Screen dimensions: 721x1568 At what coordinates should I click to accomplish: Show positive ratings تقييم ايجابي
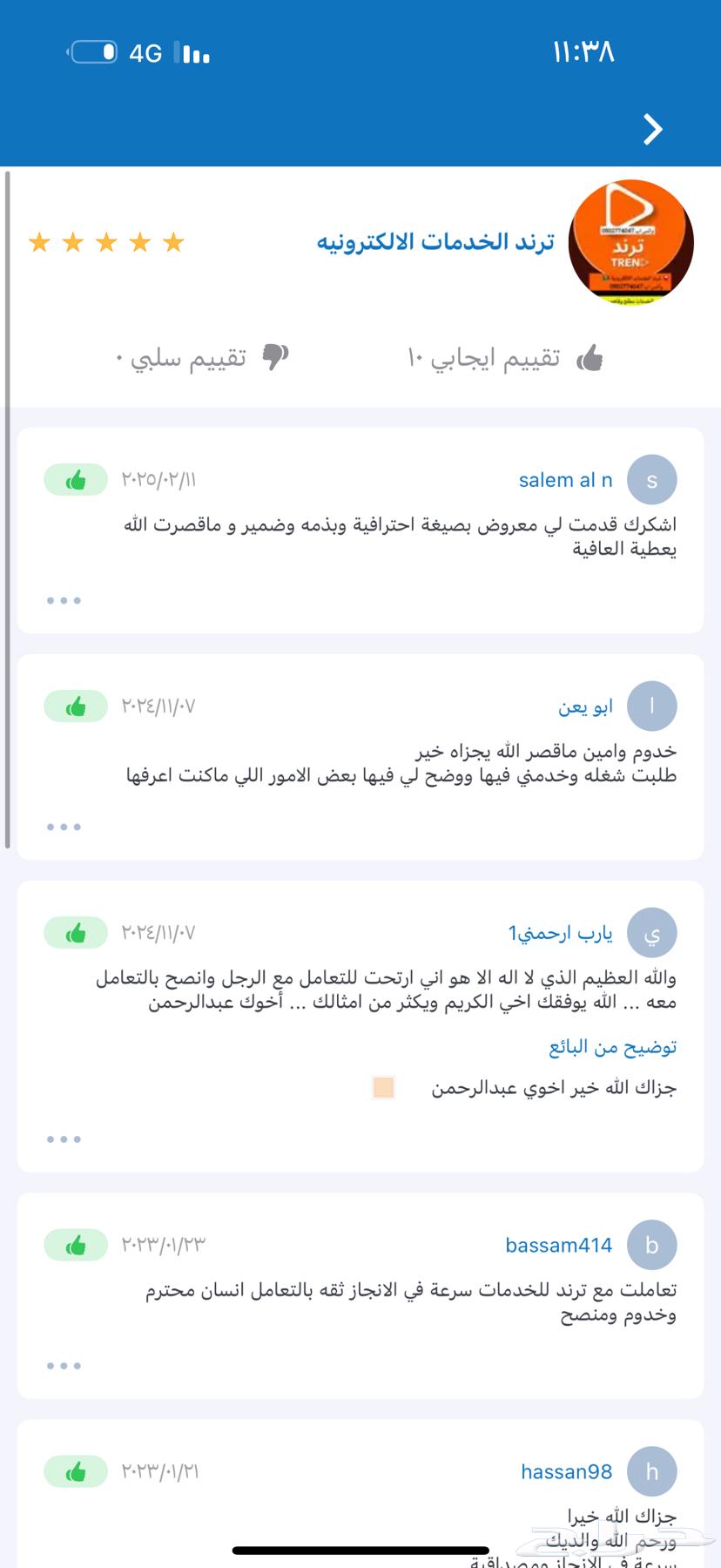click(505, 357)
